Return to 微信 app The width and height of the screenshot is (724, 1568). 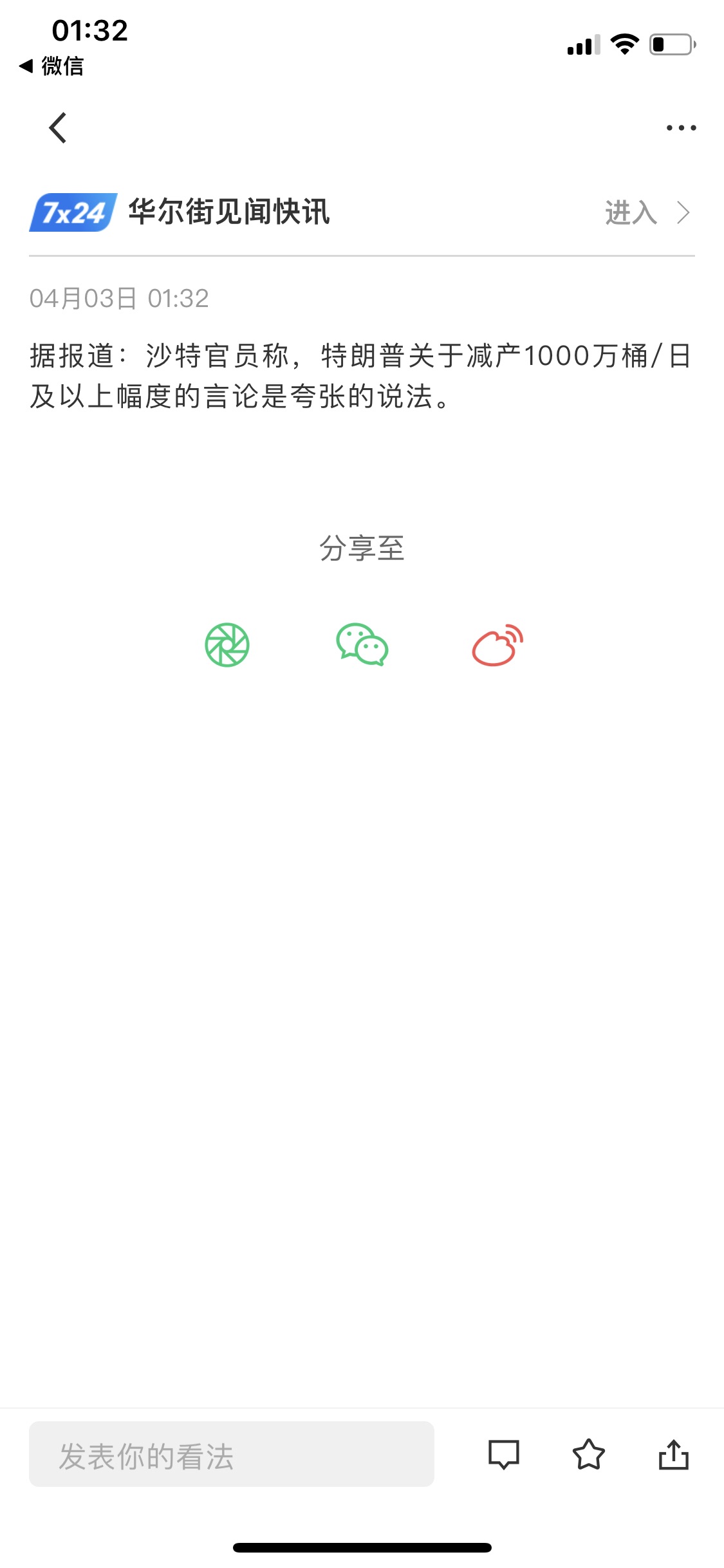(51, 66)
